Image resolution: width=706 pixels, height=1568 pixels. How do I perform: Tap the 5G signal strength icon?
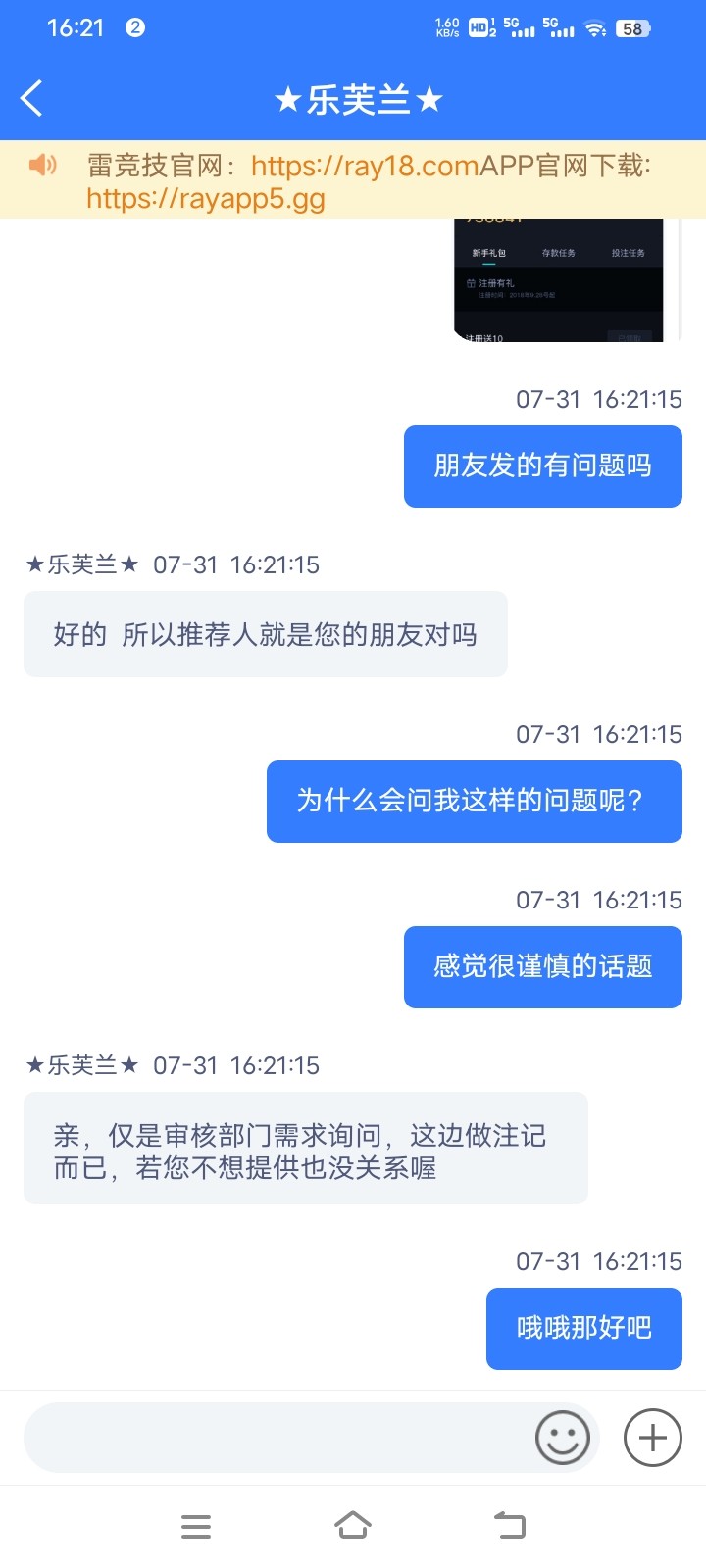525,27
